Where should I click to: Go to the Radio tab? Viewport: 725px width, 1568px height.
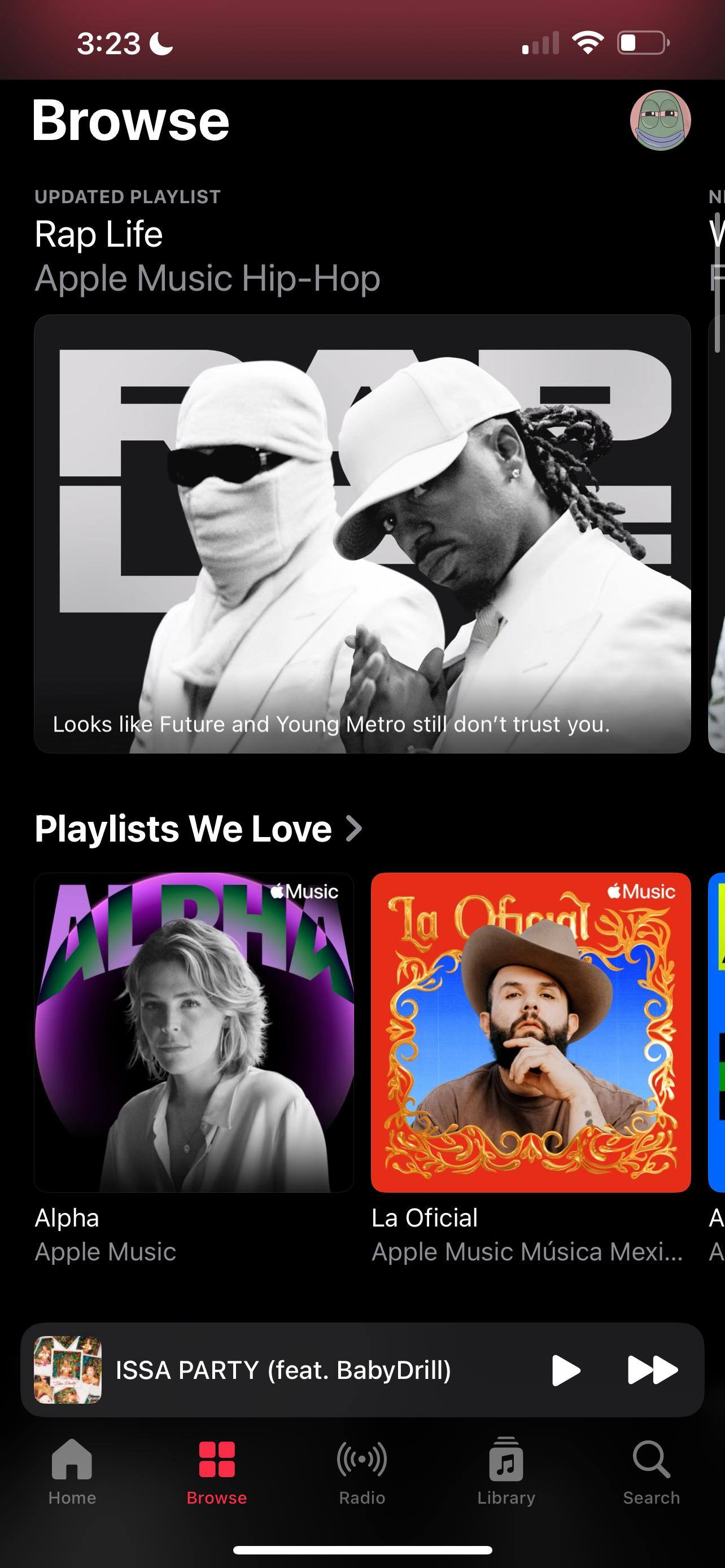pyautogui.click(x=362, y=1470)
